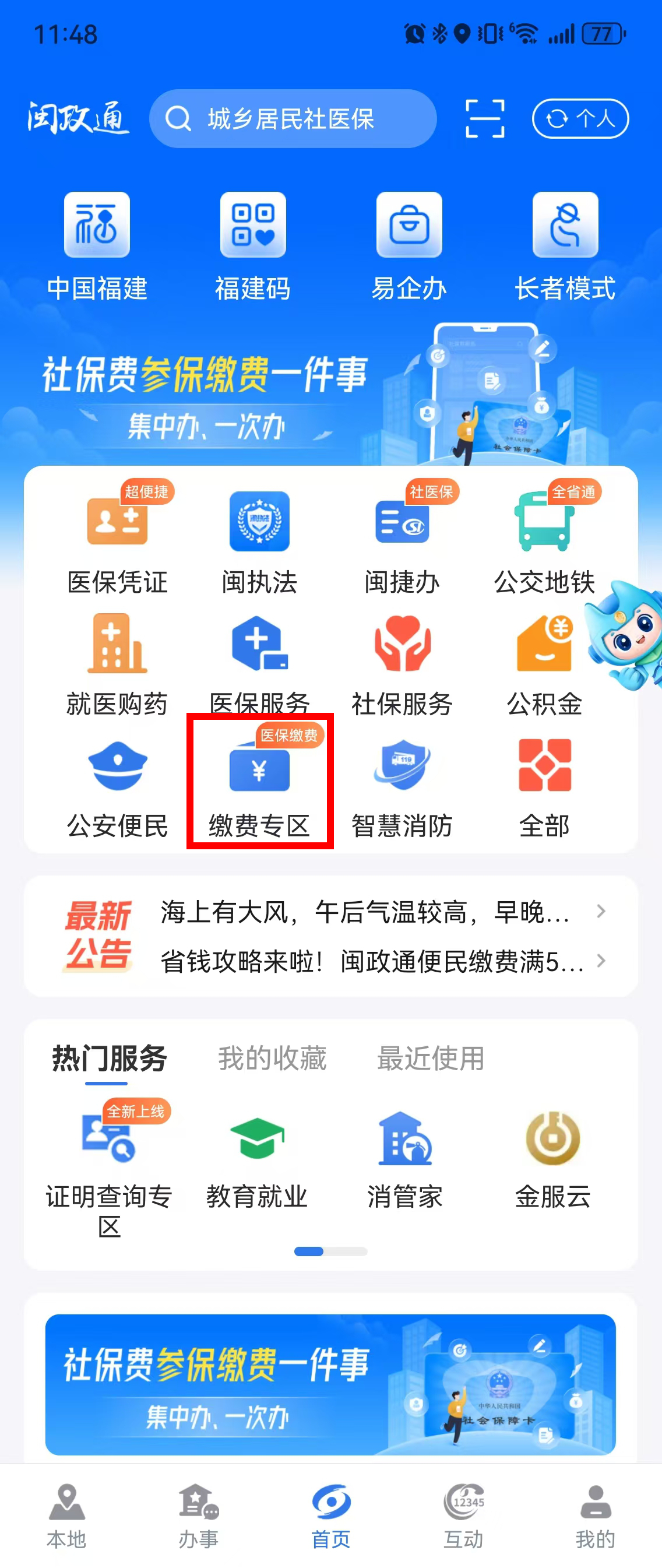Switch to 最近使用 tab
This screenshot has width=662, height=1568.
pos(430,1059)
